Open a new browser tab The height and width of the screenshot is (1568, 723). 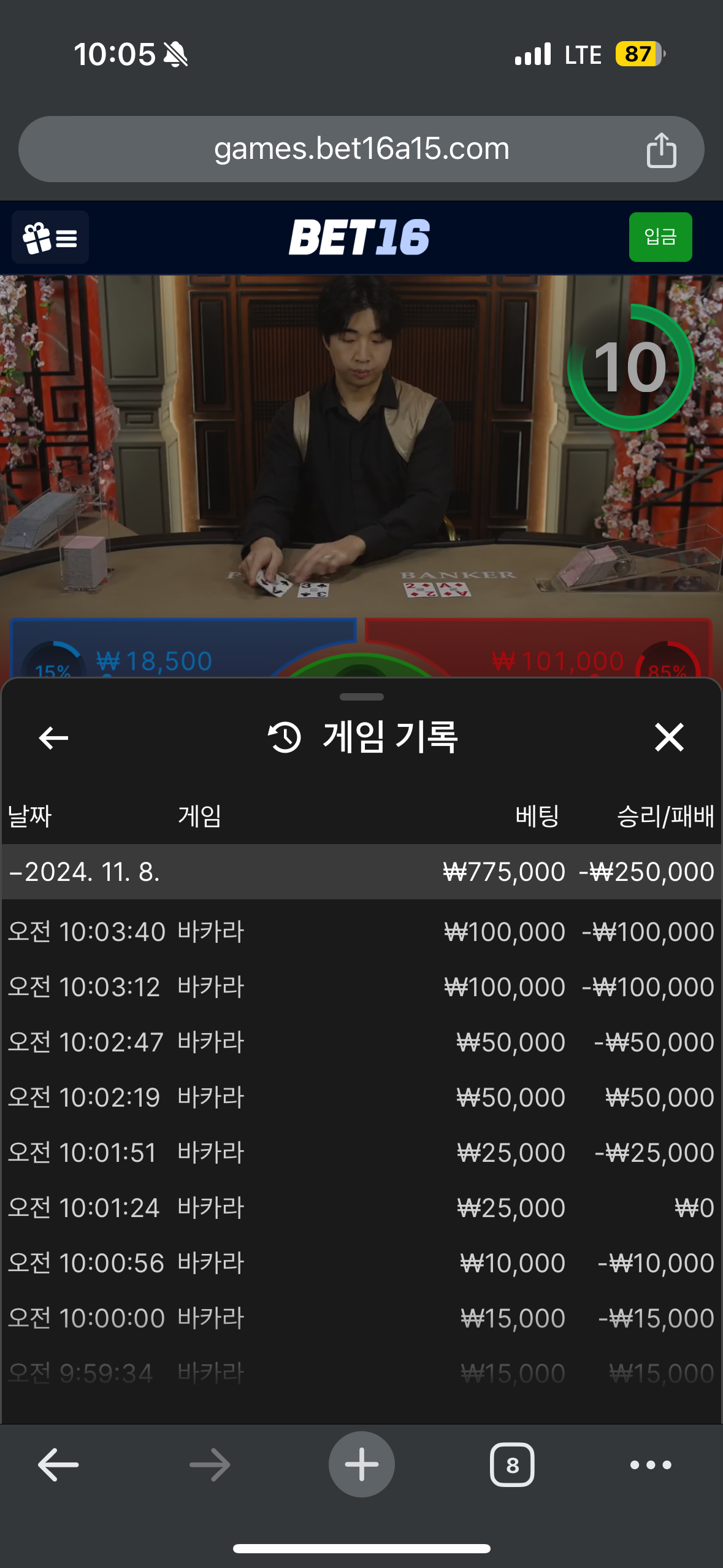[x=361, y=1465]
